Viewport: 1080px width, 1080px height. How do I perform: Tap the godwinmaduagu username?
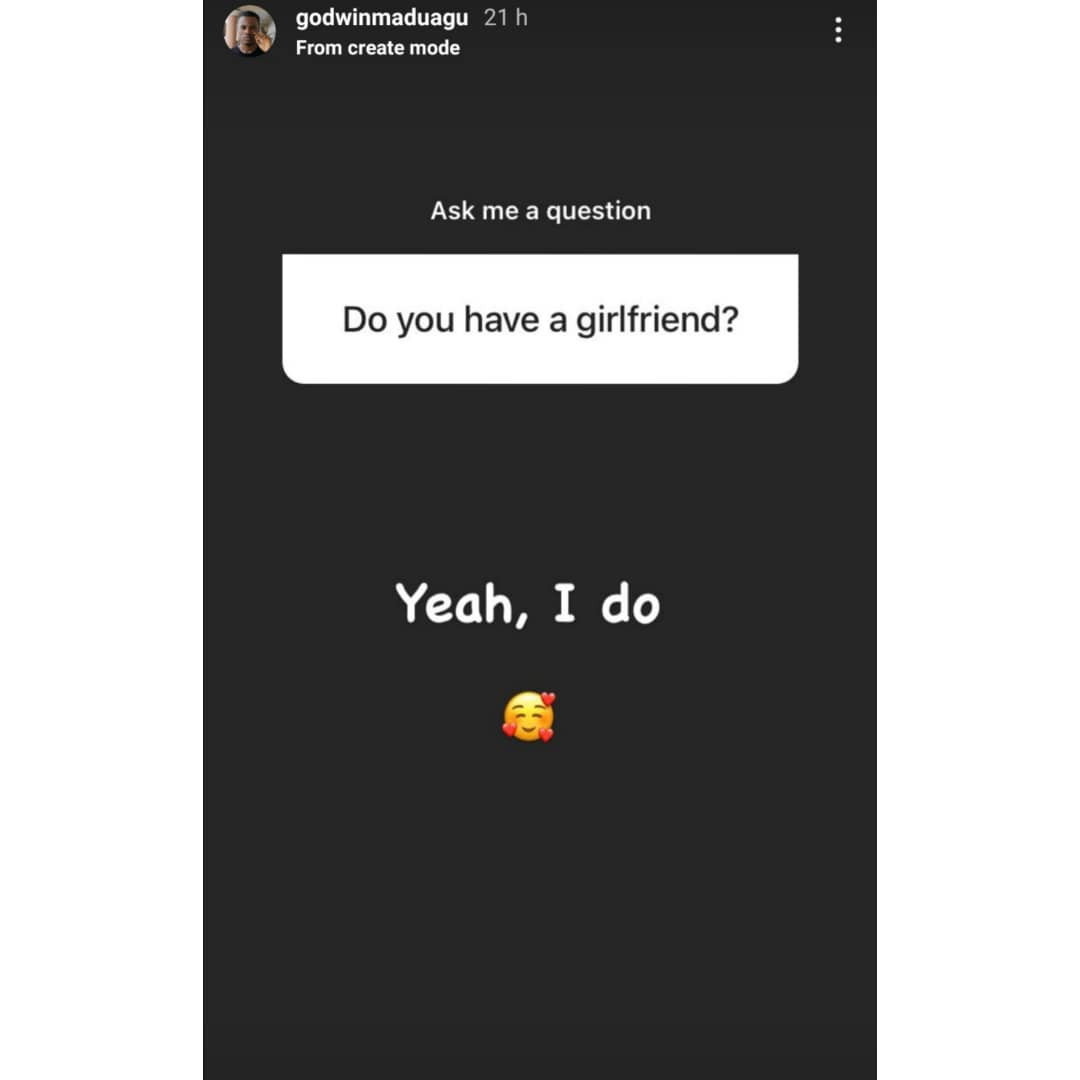pyautogui.click(x=382, y=18)
